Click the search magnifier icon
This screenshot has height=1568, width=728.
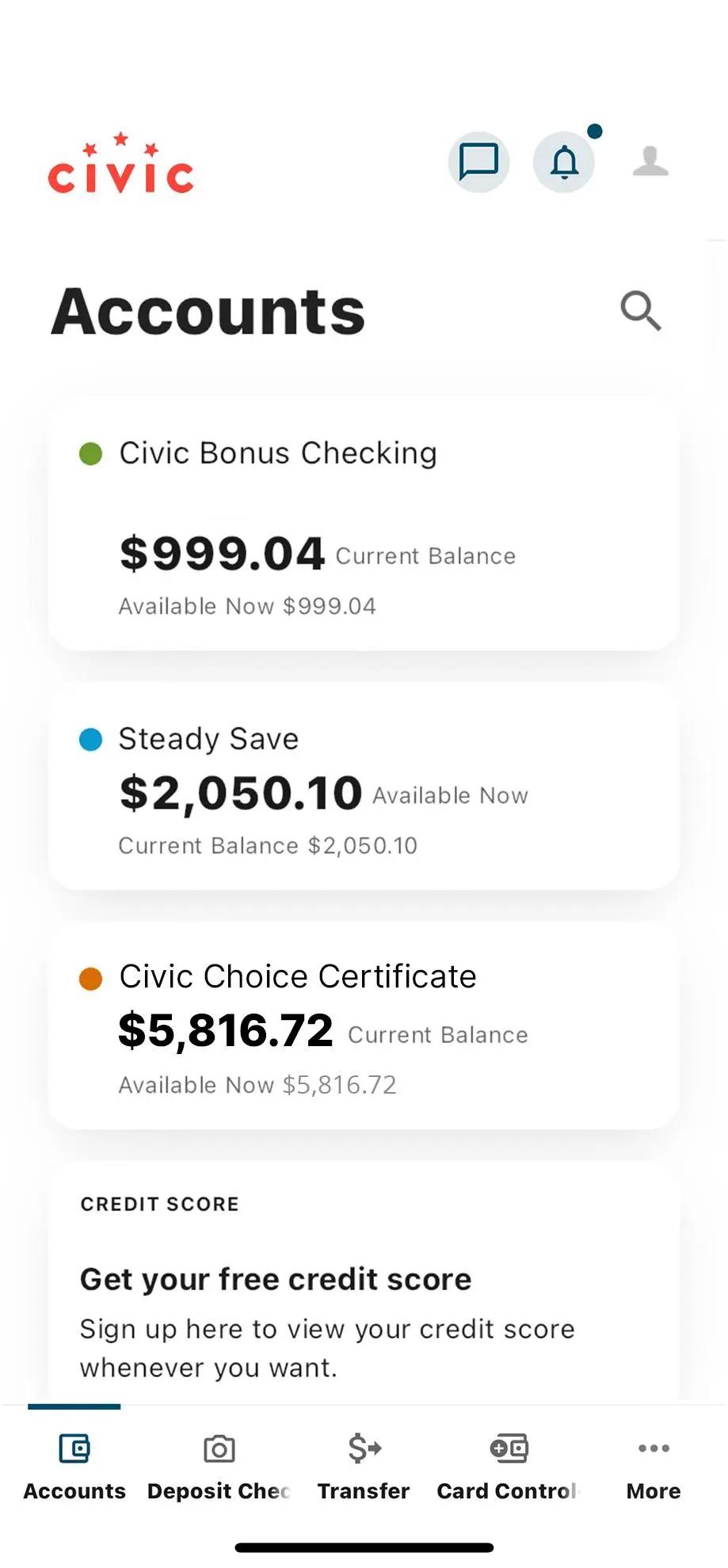(x=640, y=312)
